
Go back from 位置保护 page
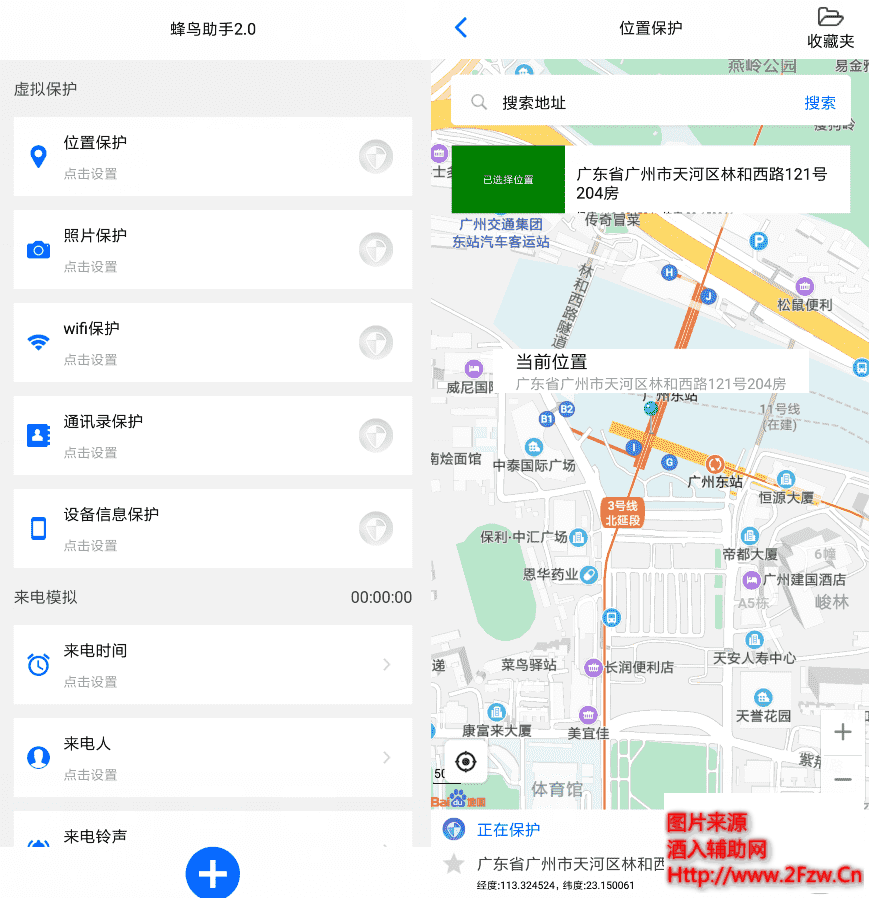point(461,28)
